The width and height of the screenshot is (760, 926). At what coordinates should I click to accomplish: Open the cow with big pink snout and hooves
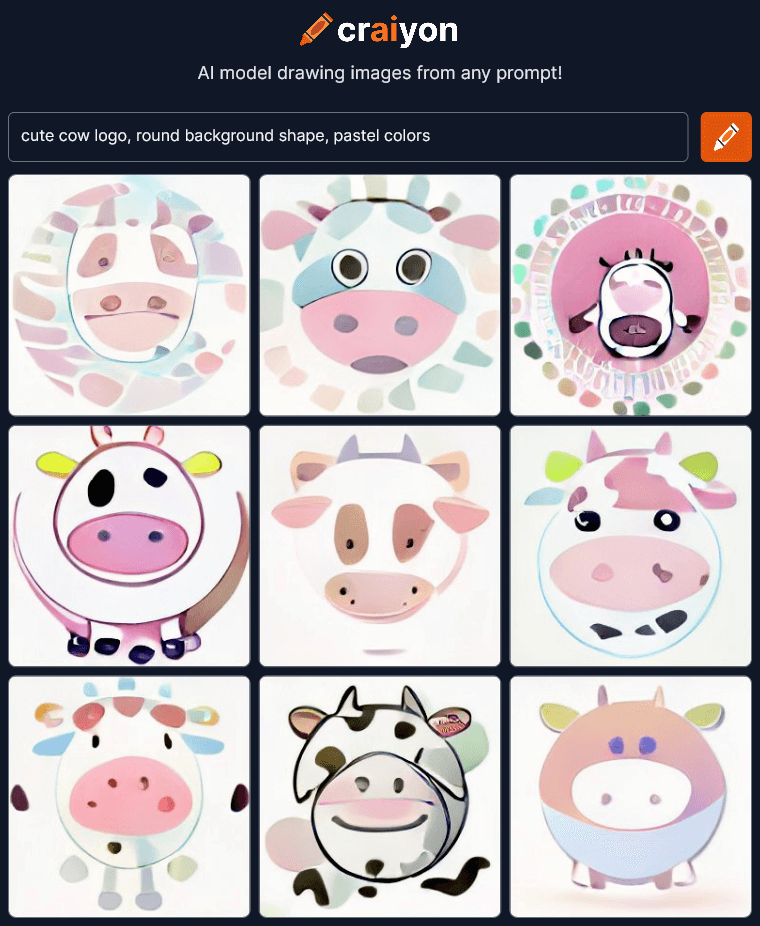coord(129,546)
